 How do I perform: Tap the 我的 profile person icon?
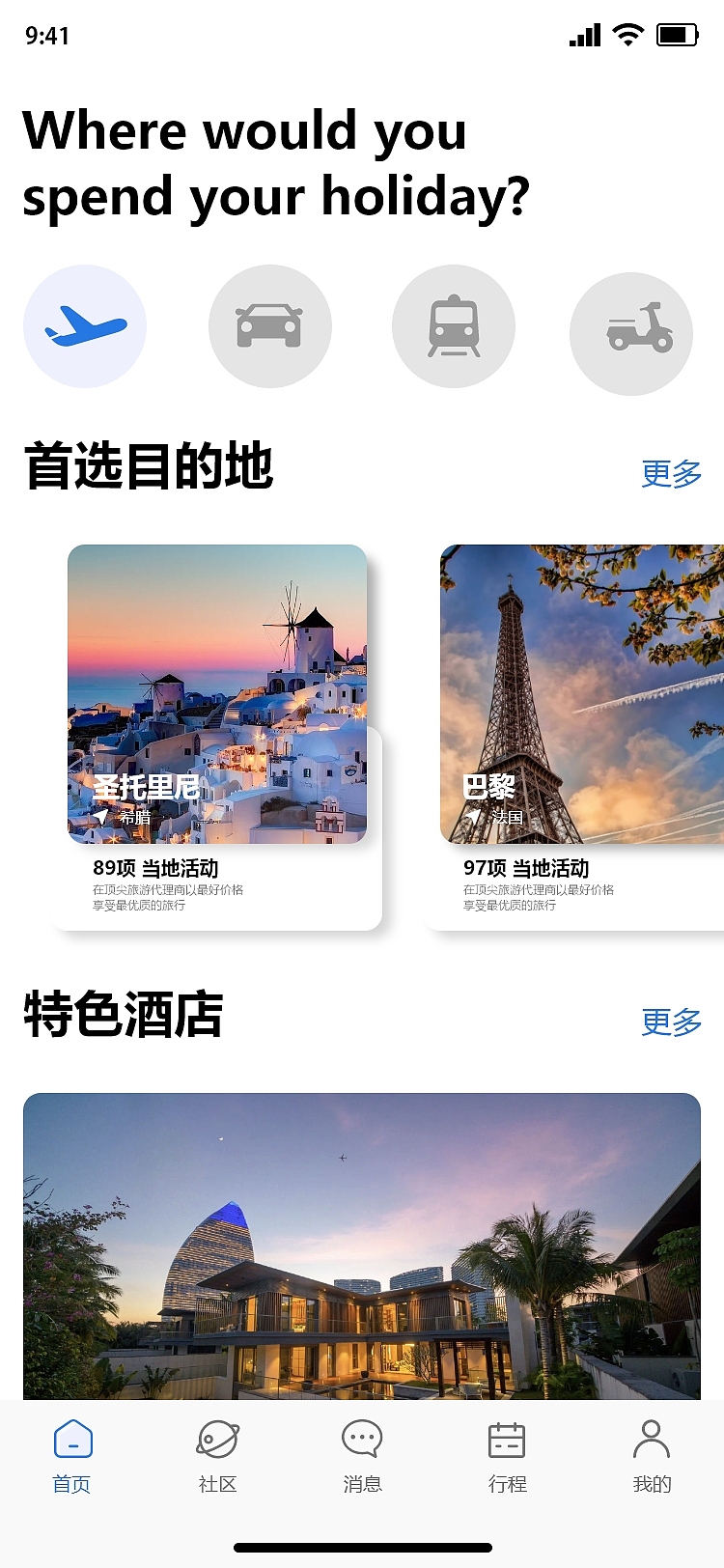click(652, 1439)
